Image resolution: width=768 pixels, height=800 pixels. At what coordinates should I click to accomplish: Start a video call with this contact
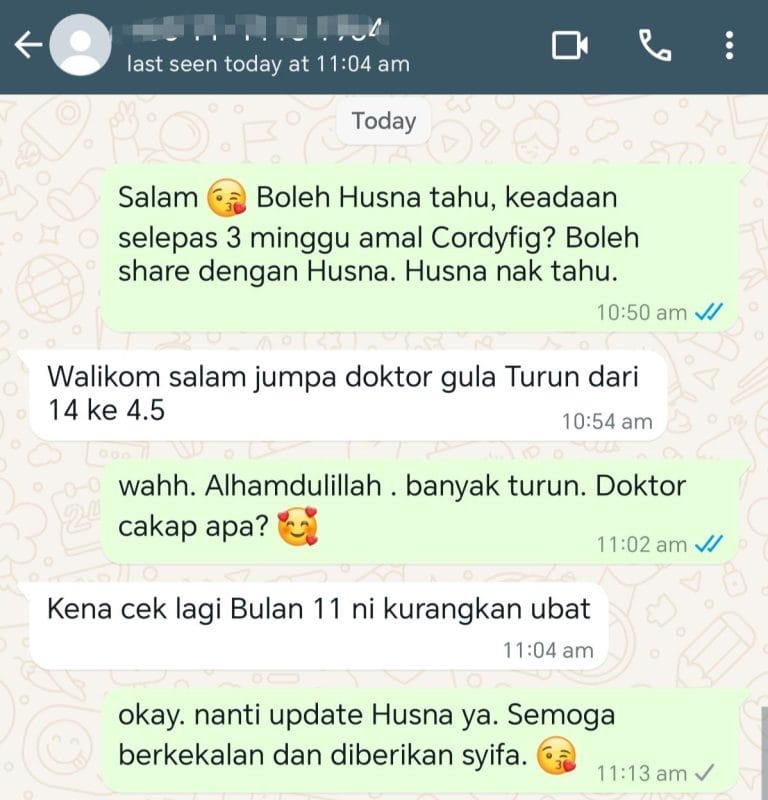[x=569, y=45]
